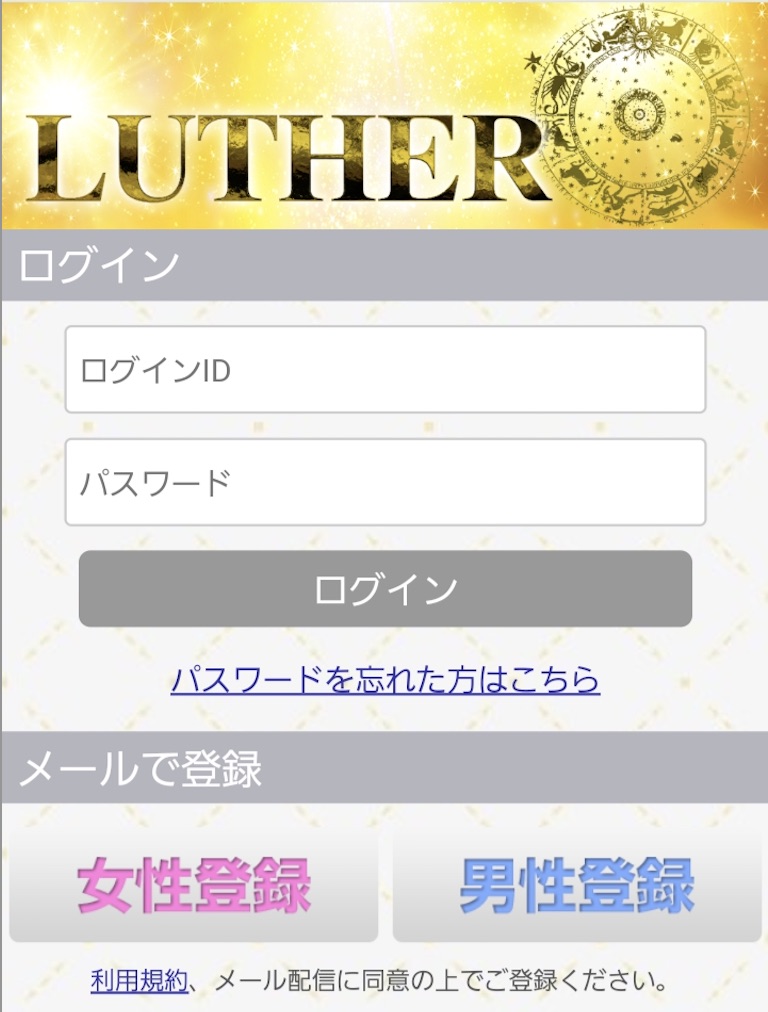Focus the パスワード field
Viewport: 768px width, 1012px height.
point(385,483)
